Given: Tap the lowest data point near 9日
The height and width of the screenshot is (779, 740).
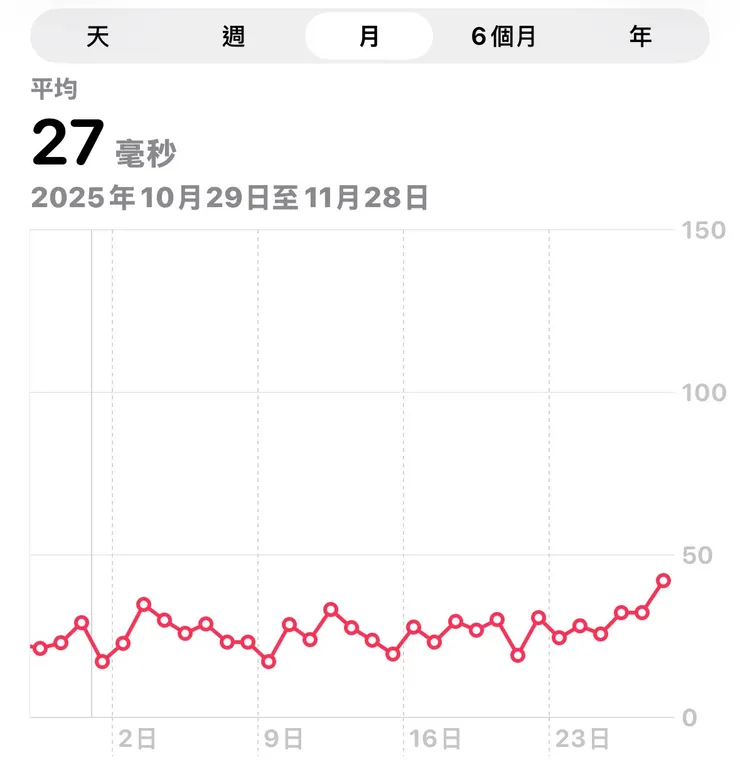Looking at the screenshot, I should coord(268,661).
